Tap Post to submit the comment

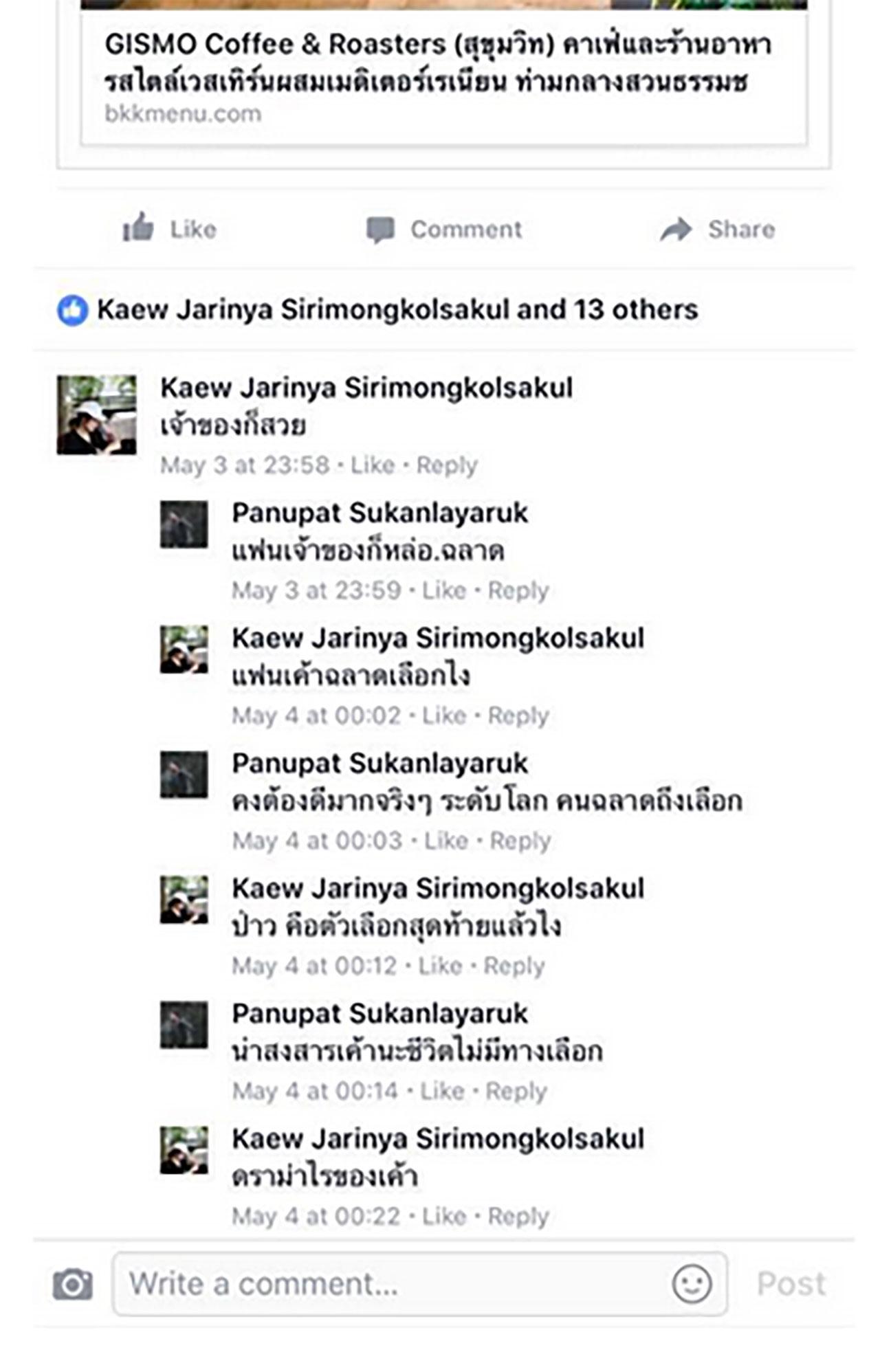pos(791,1283)
